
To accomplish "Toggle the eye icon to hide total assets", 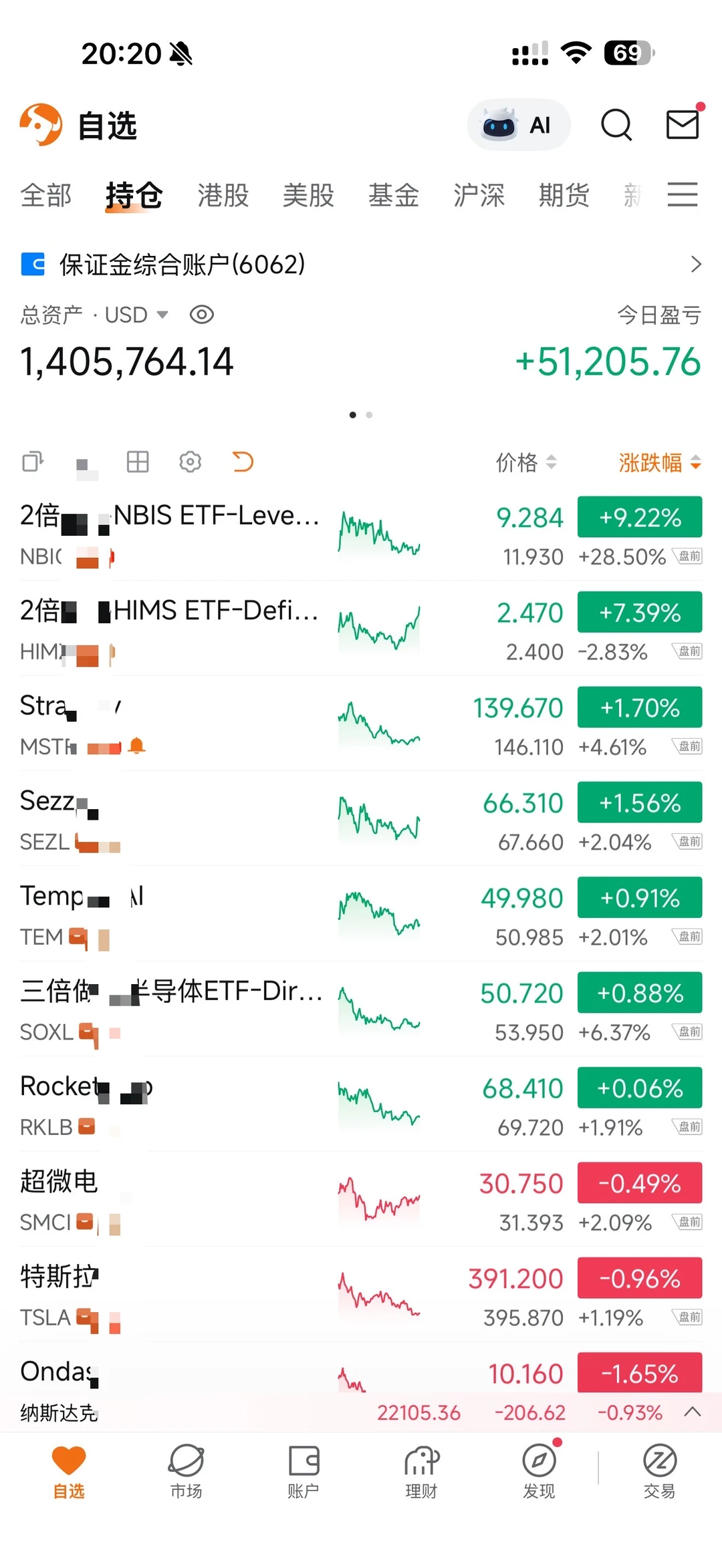I will point(203,314).
